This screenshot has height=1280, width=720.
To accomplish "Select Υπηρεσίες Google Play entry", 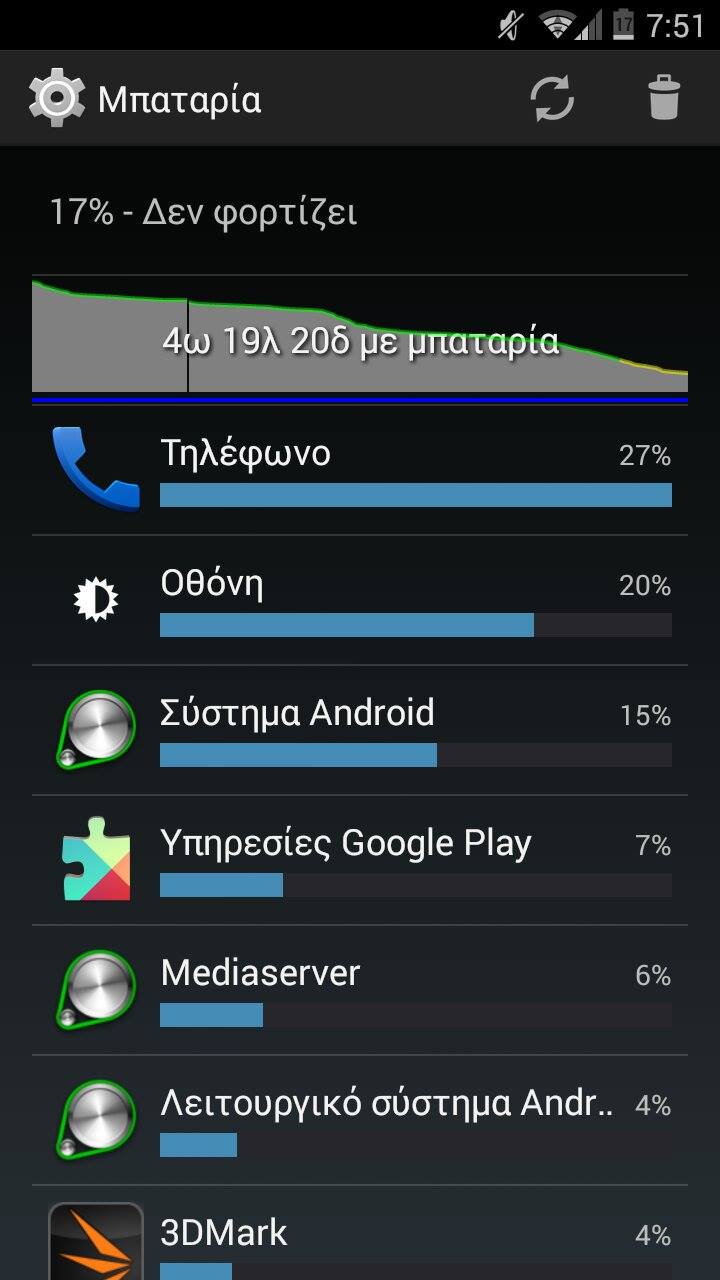I will point(360,860).
